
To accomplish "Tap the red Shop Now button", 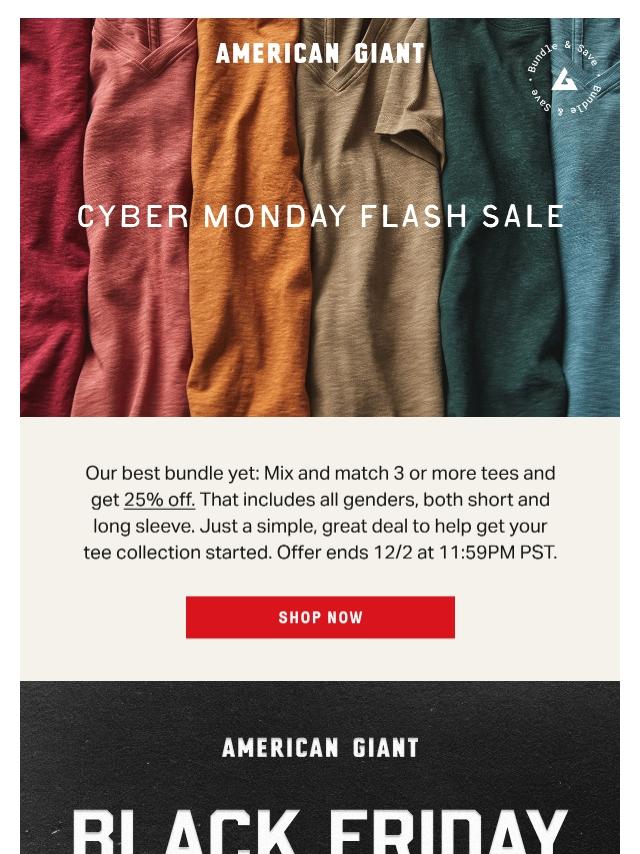I will (x=320, y=617).
